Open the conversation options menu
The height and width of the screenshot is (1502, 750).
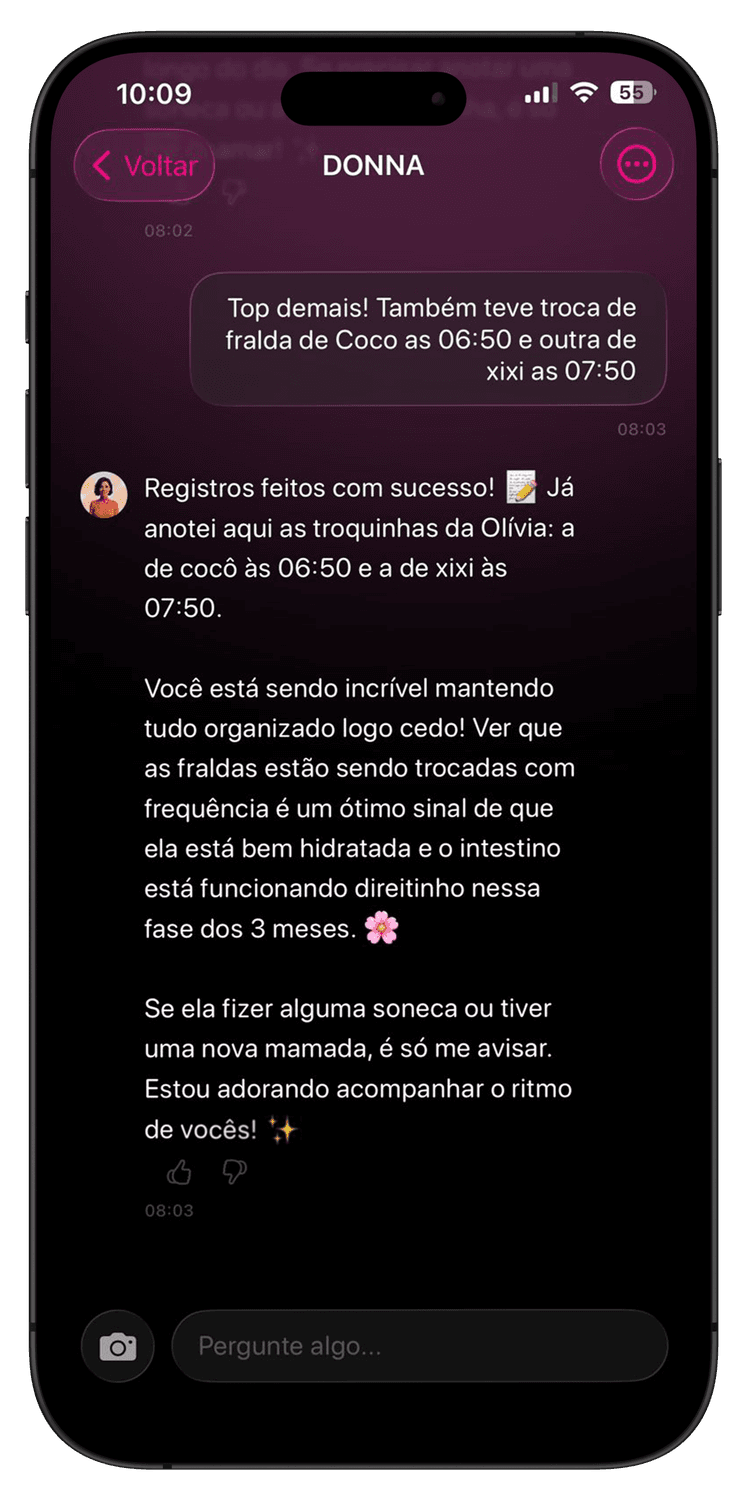636,166
